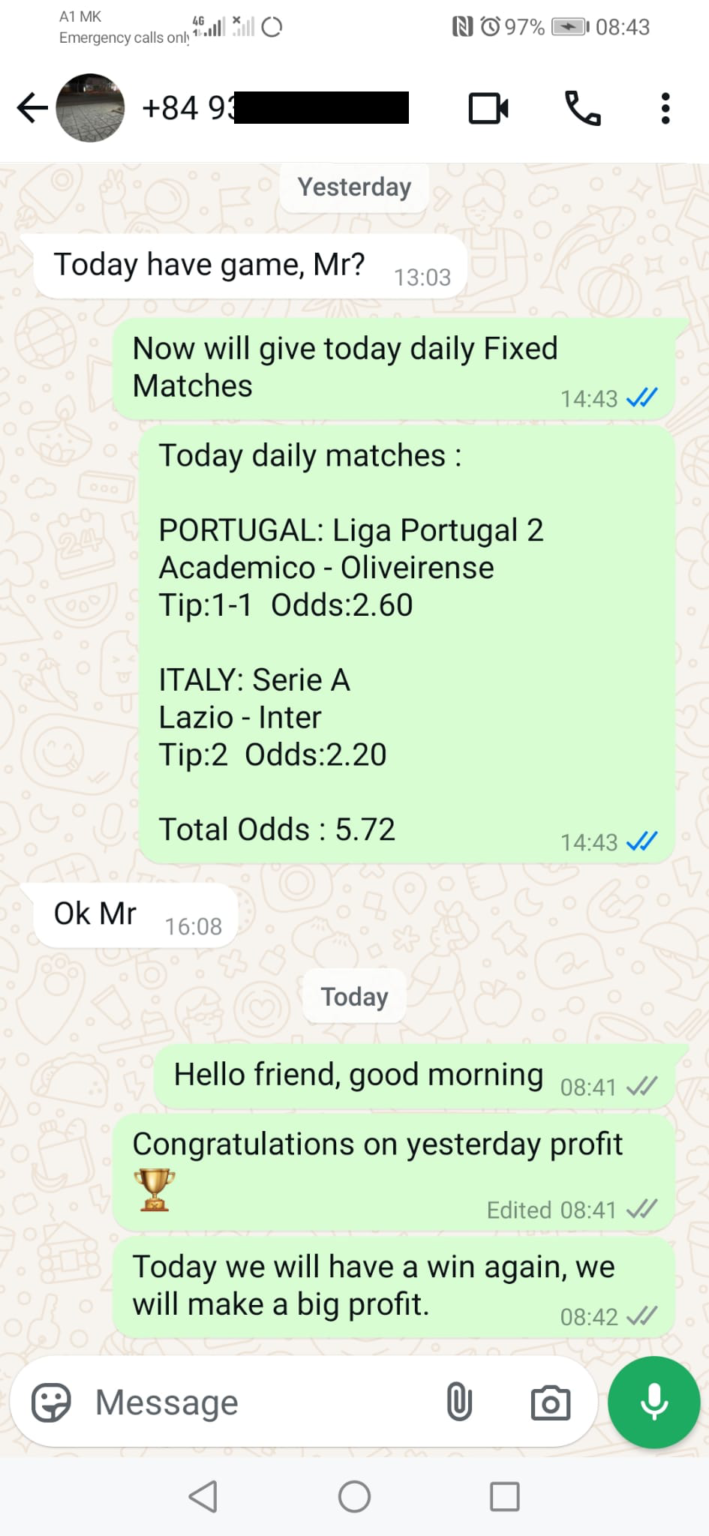Open the emoji and sticker picker
This screenshot has width=709, height=1536.
[52, 1402]
